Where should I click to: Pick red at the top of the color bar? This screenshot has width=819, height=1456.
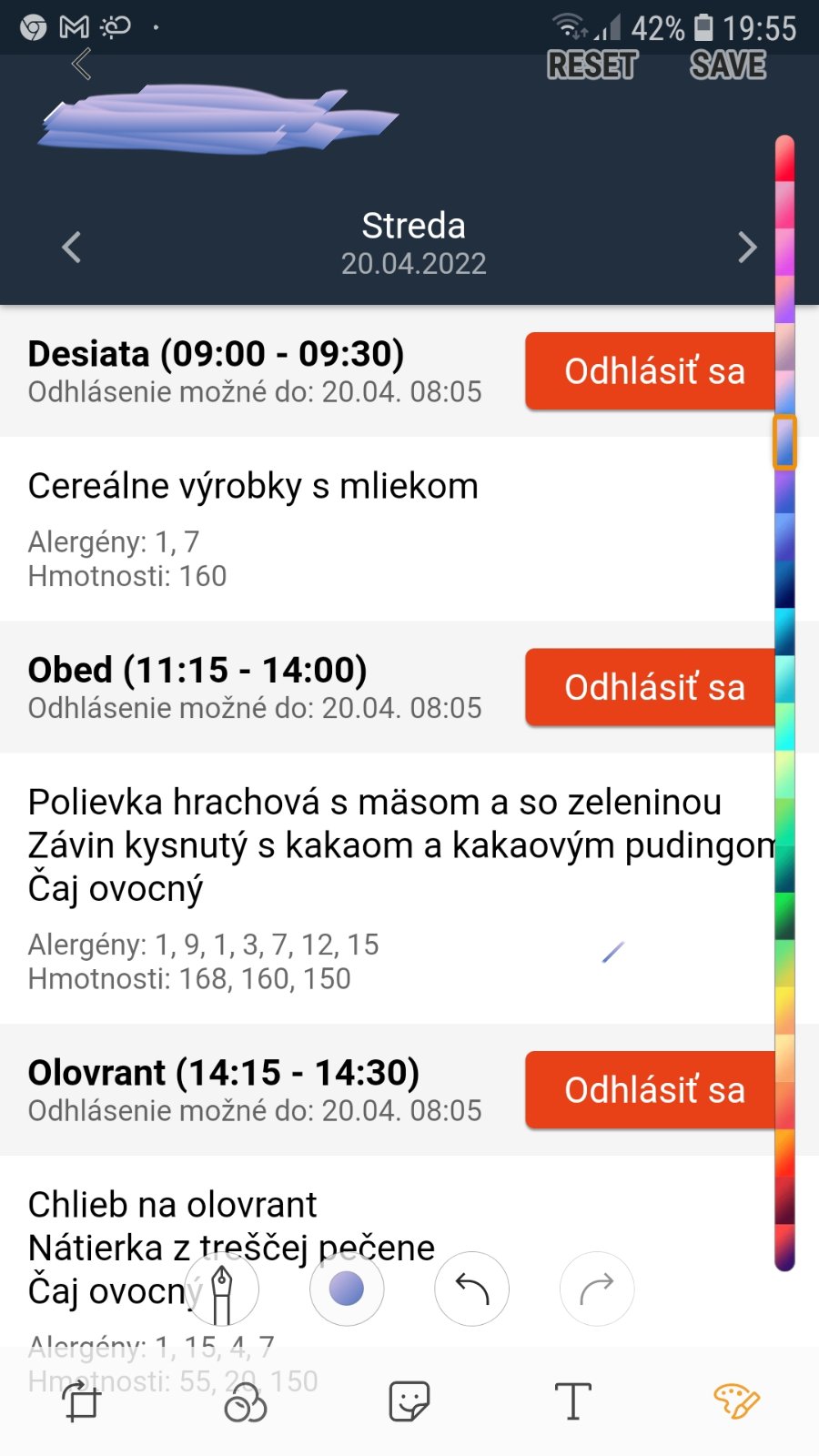[x=784, y=157]
